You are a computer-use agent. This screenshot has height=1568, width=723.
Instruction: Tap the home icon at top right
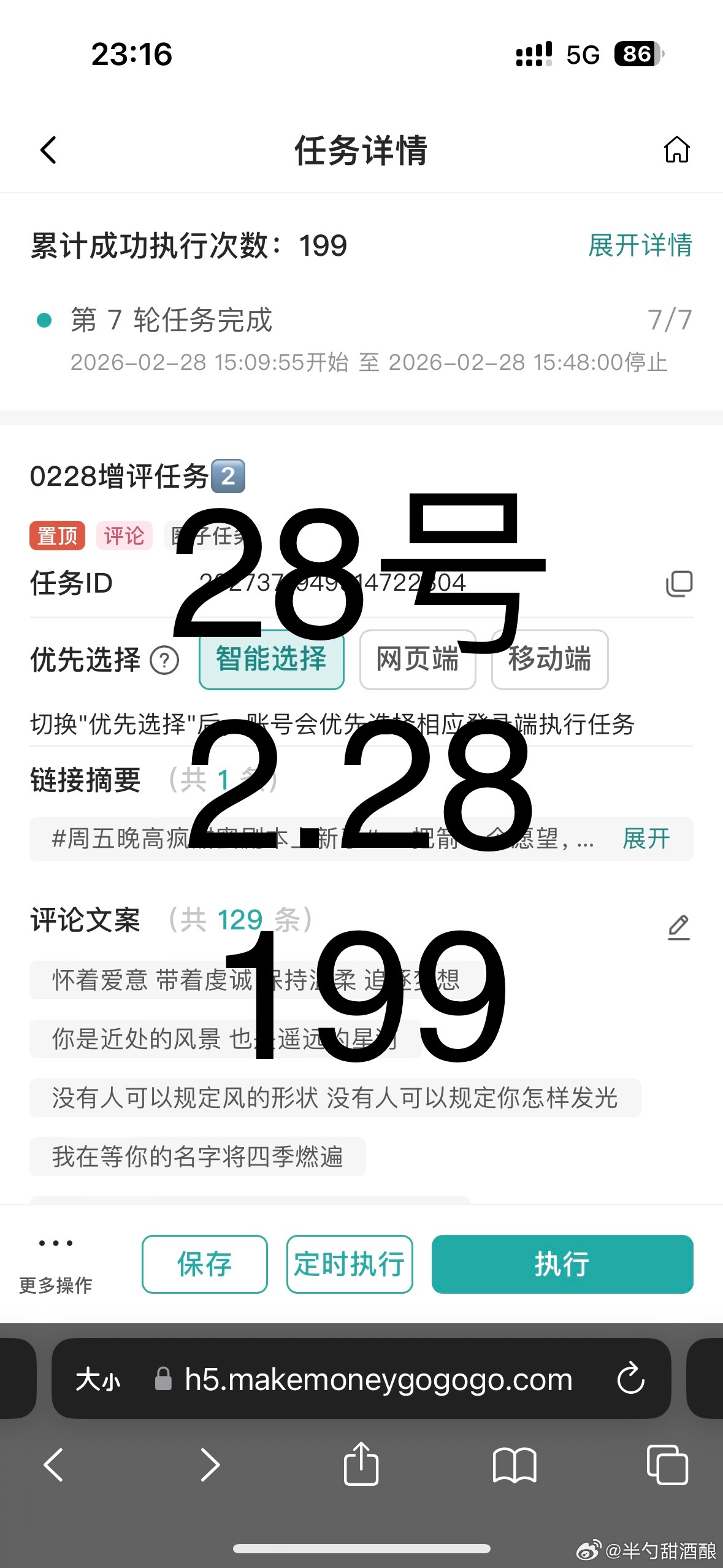(677, 149)
